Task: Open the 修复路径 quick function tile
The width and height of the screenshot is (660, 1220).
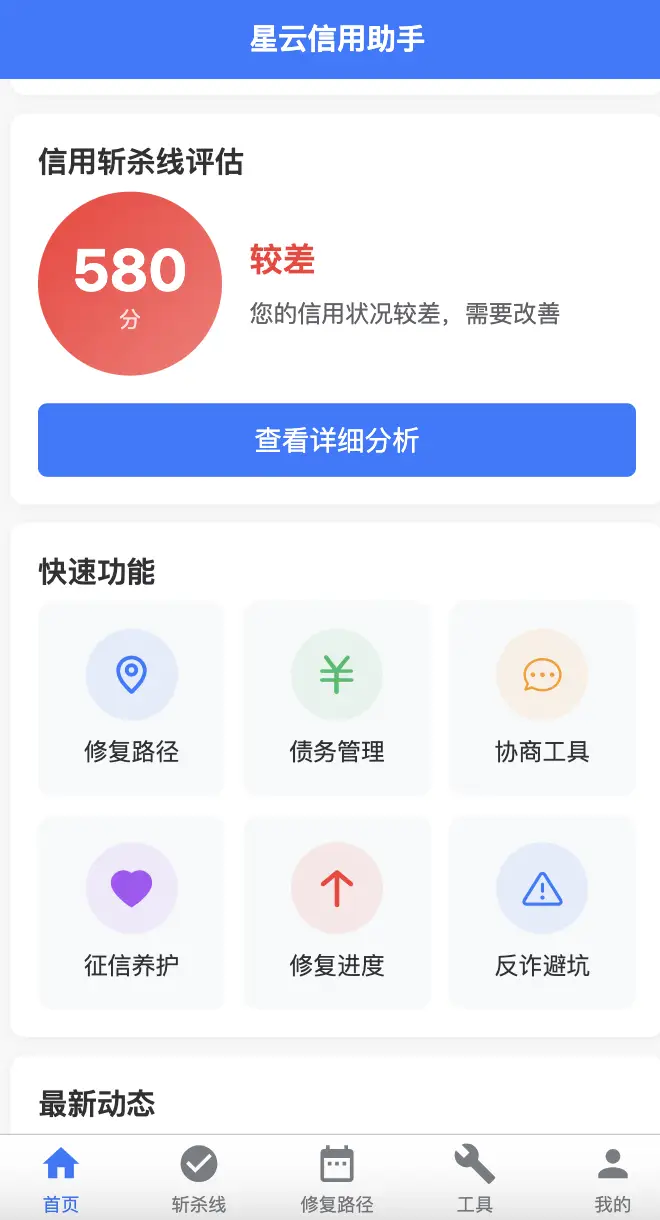Action: tap(131, 698)
